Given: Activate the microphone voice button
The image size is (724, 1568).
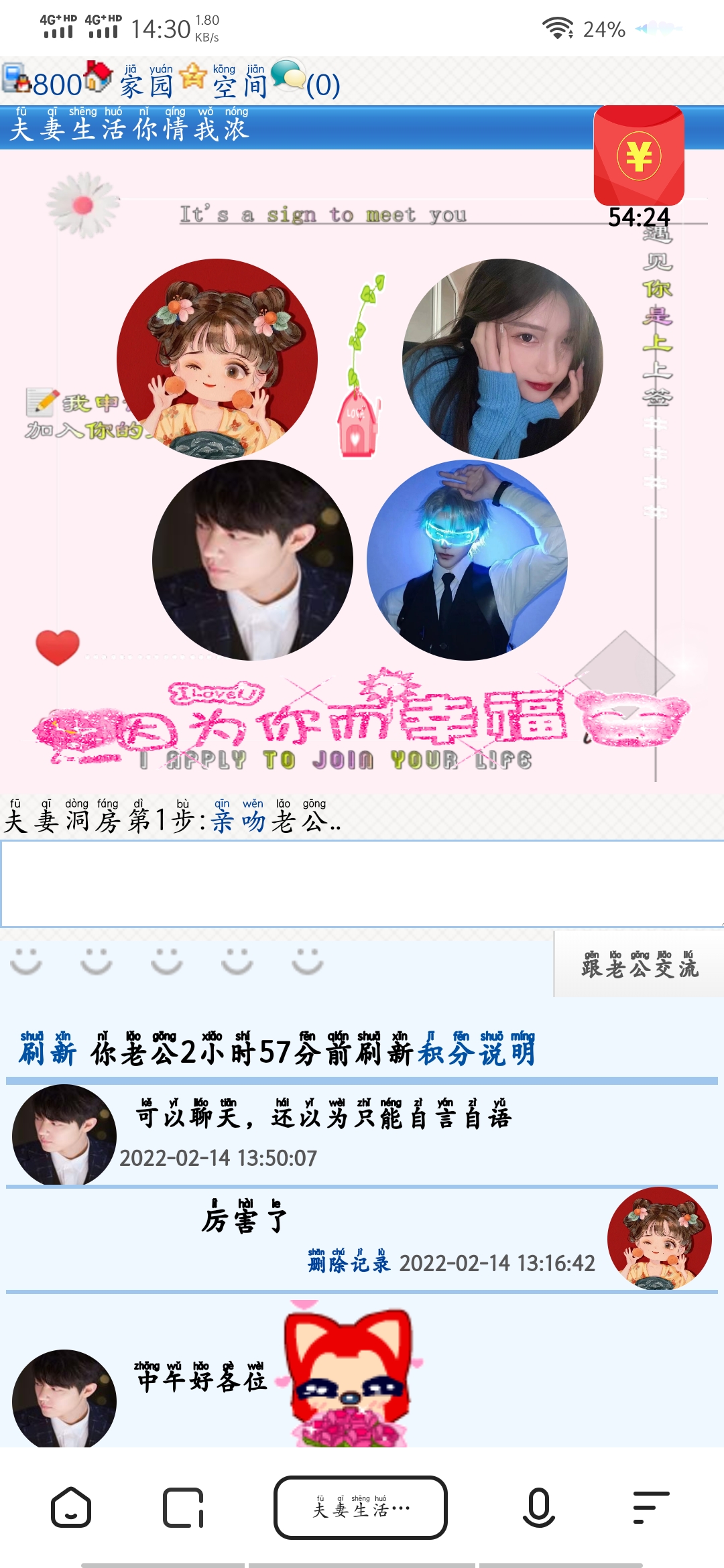Looking at the screenshot, I should click(538, 1508).
